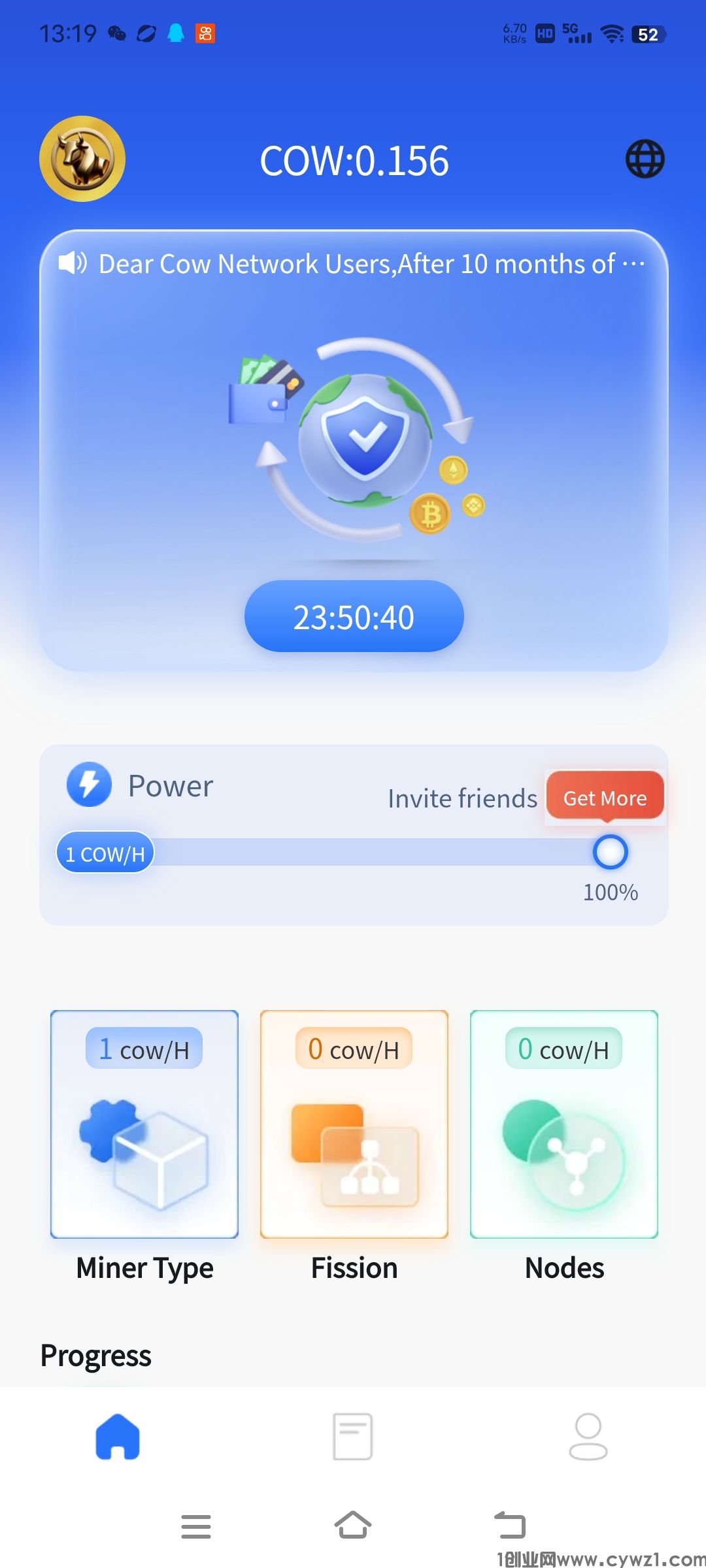
Task: Open the Miner Type card
Action: [x=144, y=1124]
